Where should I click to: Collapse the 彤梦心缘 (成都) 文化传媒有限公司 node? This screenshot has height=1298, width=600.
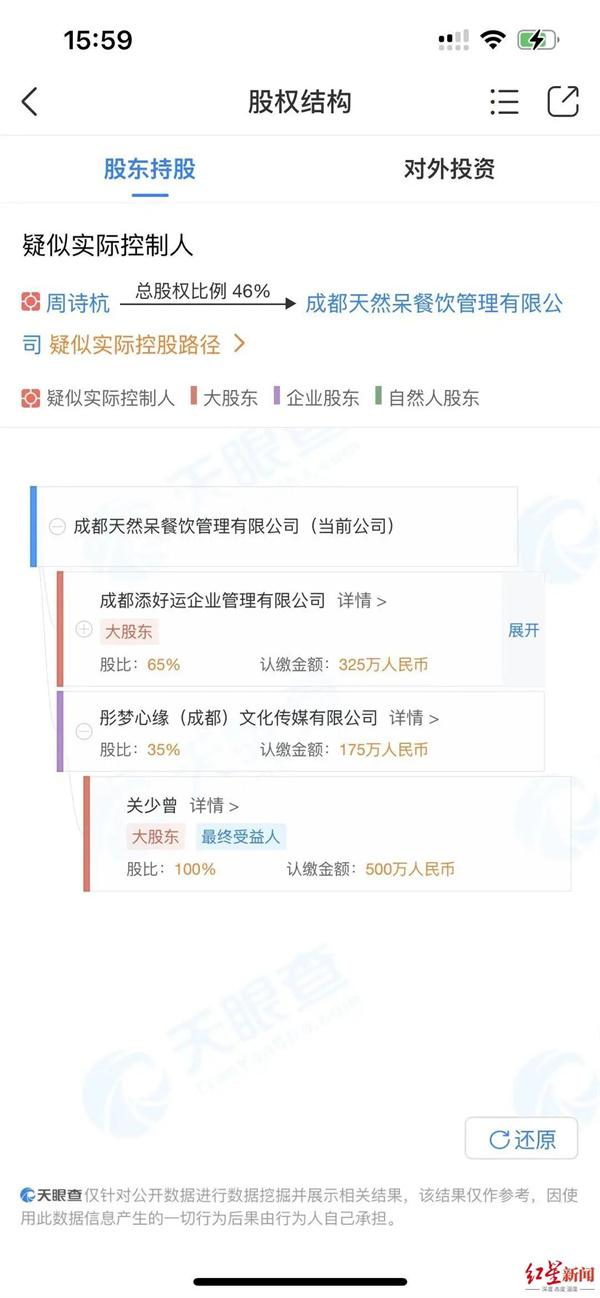84,733
